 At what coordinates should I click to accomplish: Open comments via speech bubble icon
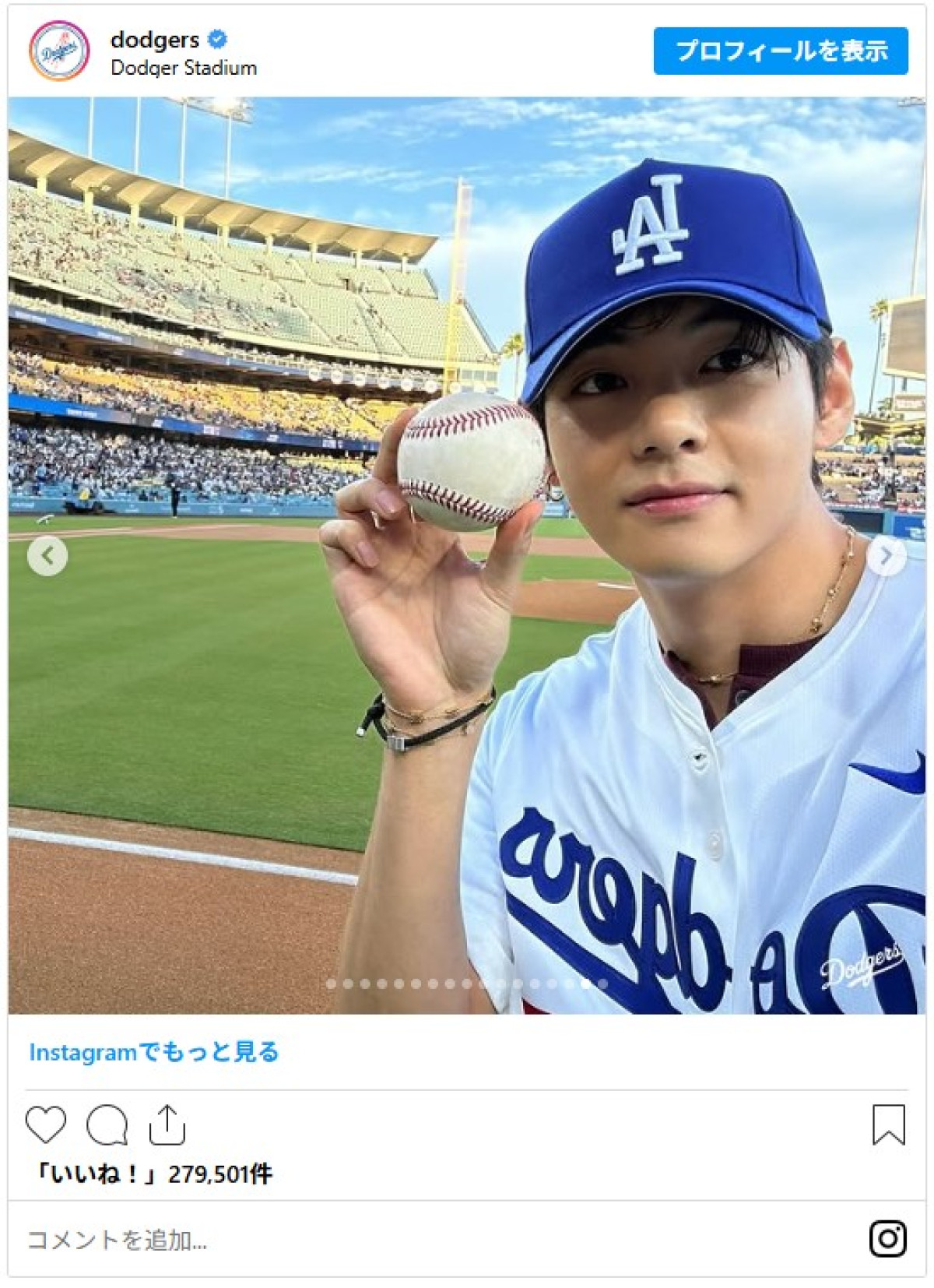coord(107,1124)
